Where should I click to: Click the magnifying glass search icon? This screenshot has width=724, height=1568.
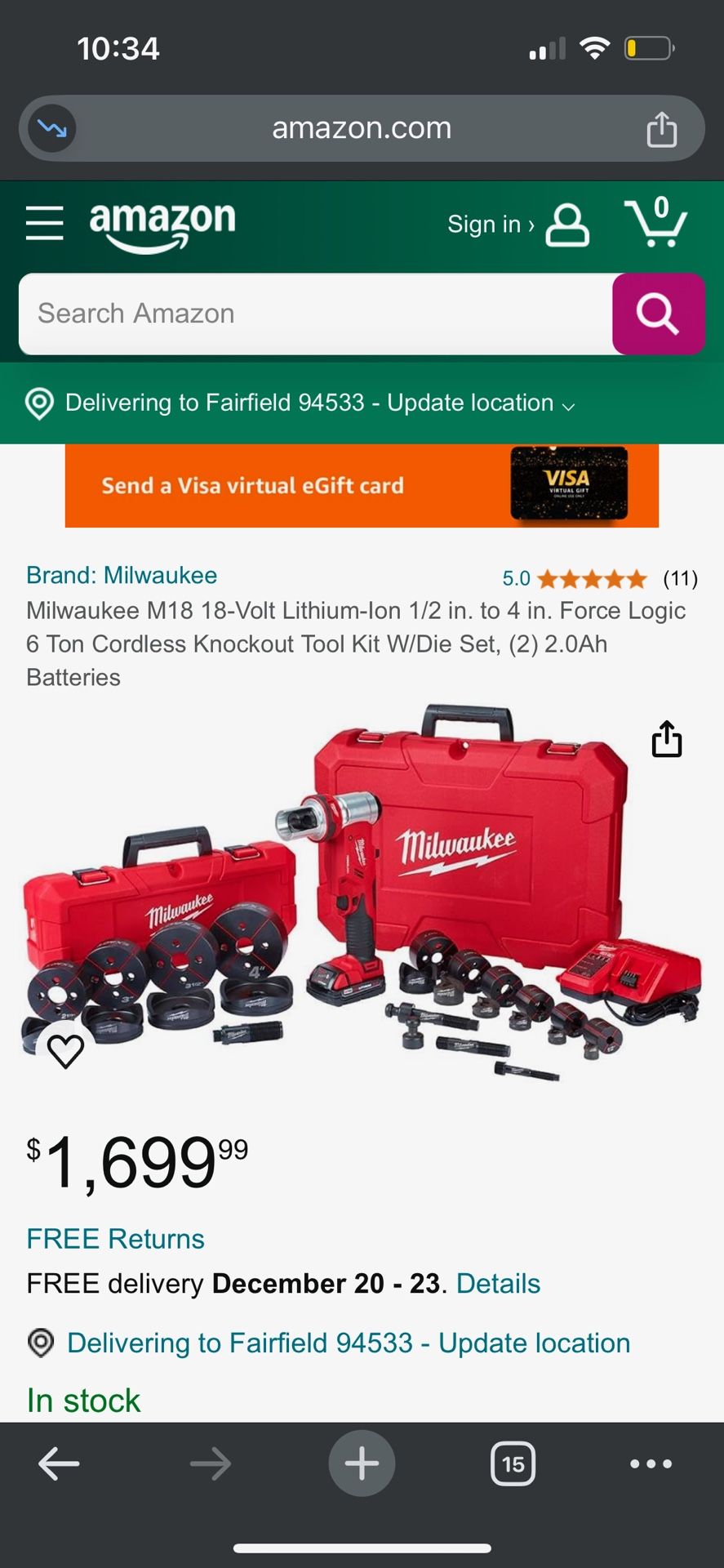[658, 314]
